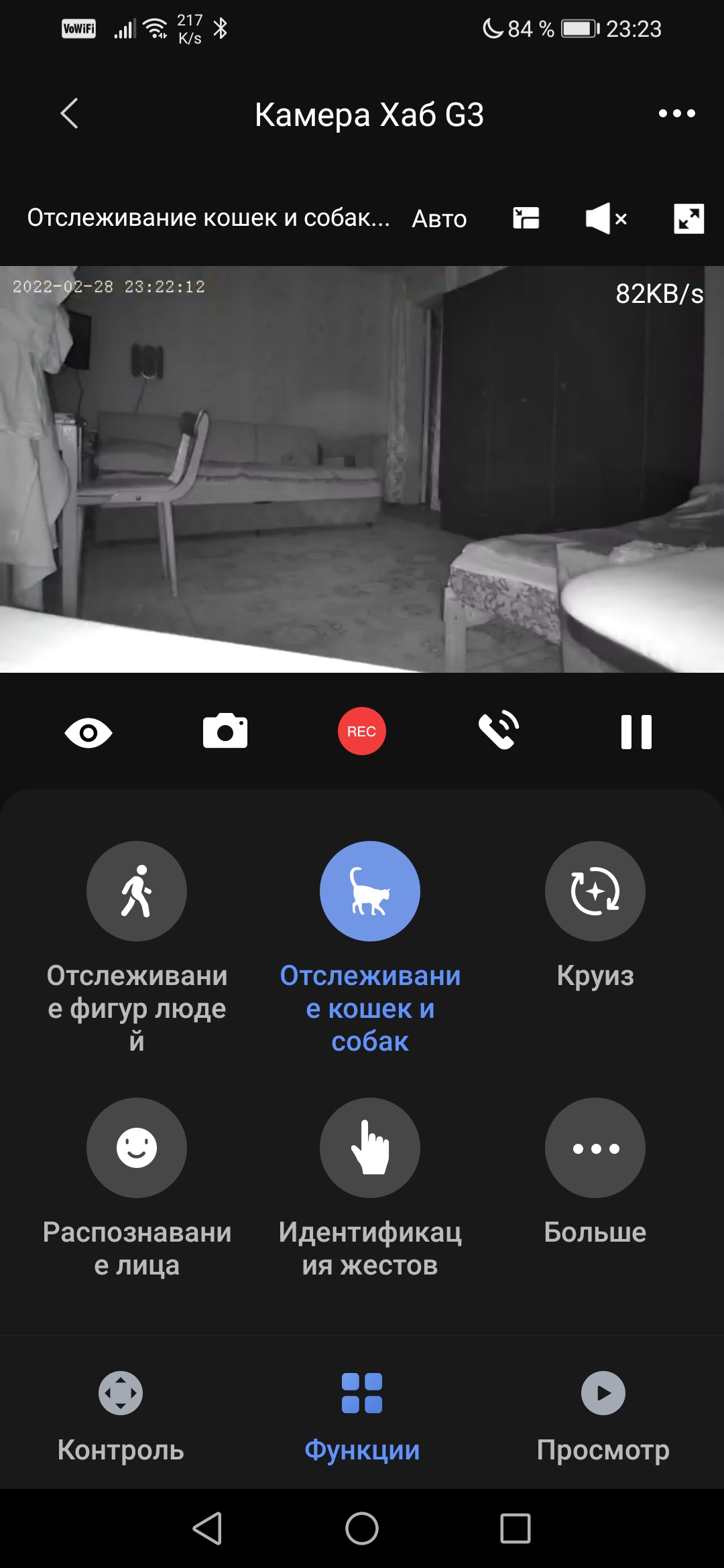Image resolution: width=724 pixels, height=1568 pixels.
Task: Take a snapshot with the camera icon
Action: (225, 731)
